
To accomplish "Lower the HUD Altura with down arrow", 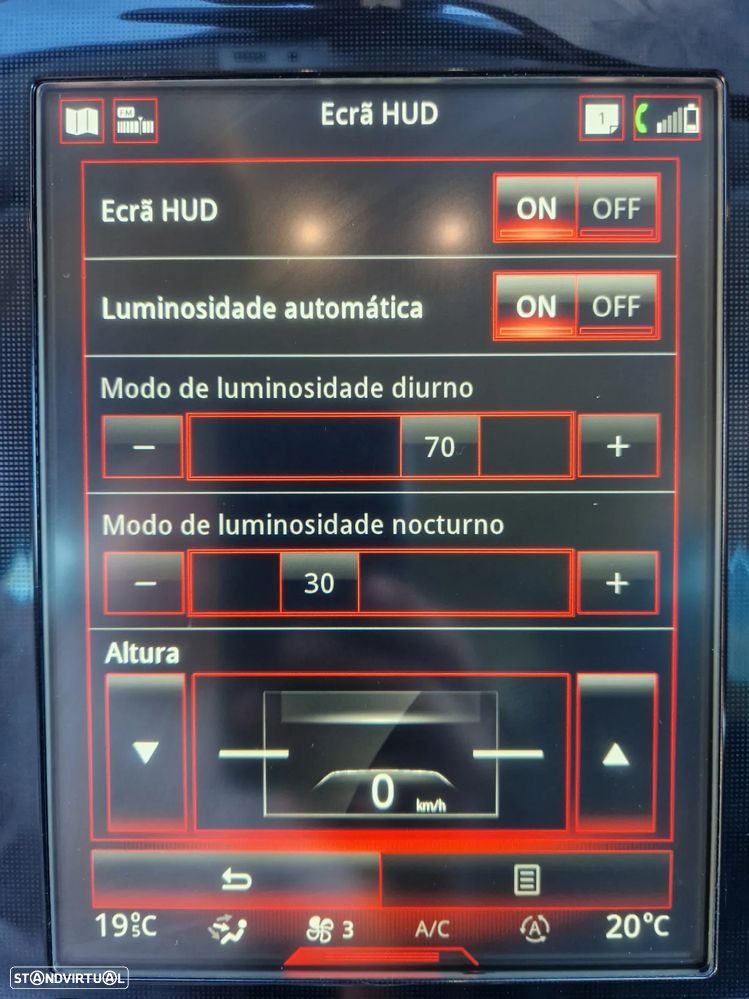I will [146, 753].
